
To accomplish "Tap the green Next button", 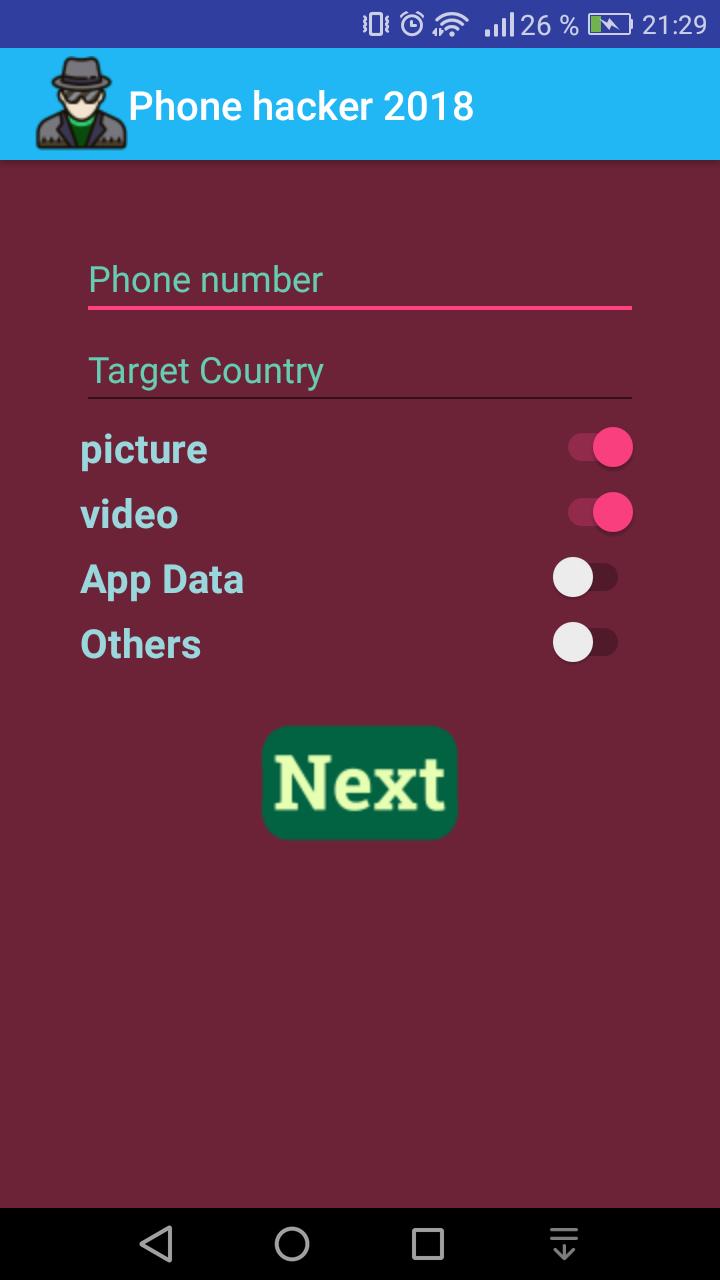I will pyautogui.click(x=360, y=783).
